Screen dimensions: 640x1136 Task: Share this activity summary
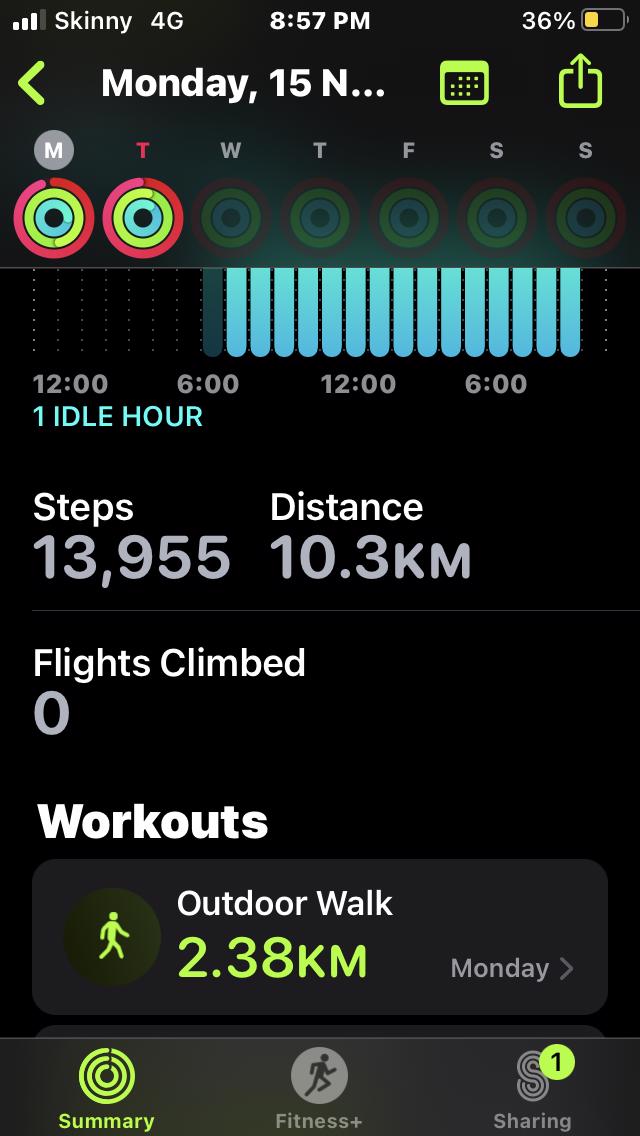point(580,82)
